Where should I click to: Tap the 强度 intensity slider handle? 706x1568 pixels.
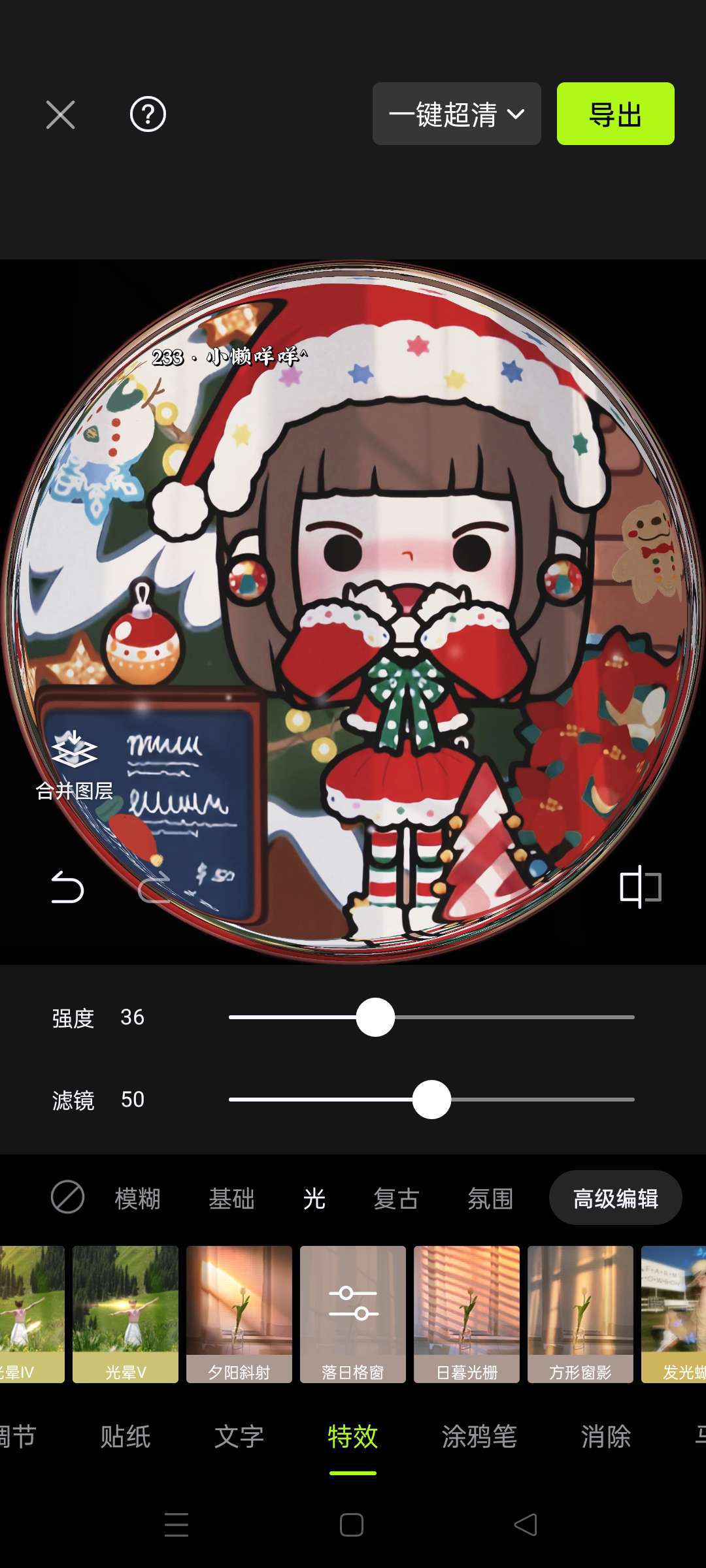[375, 1017]
